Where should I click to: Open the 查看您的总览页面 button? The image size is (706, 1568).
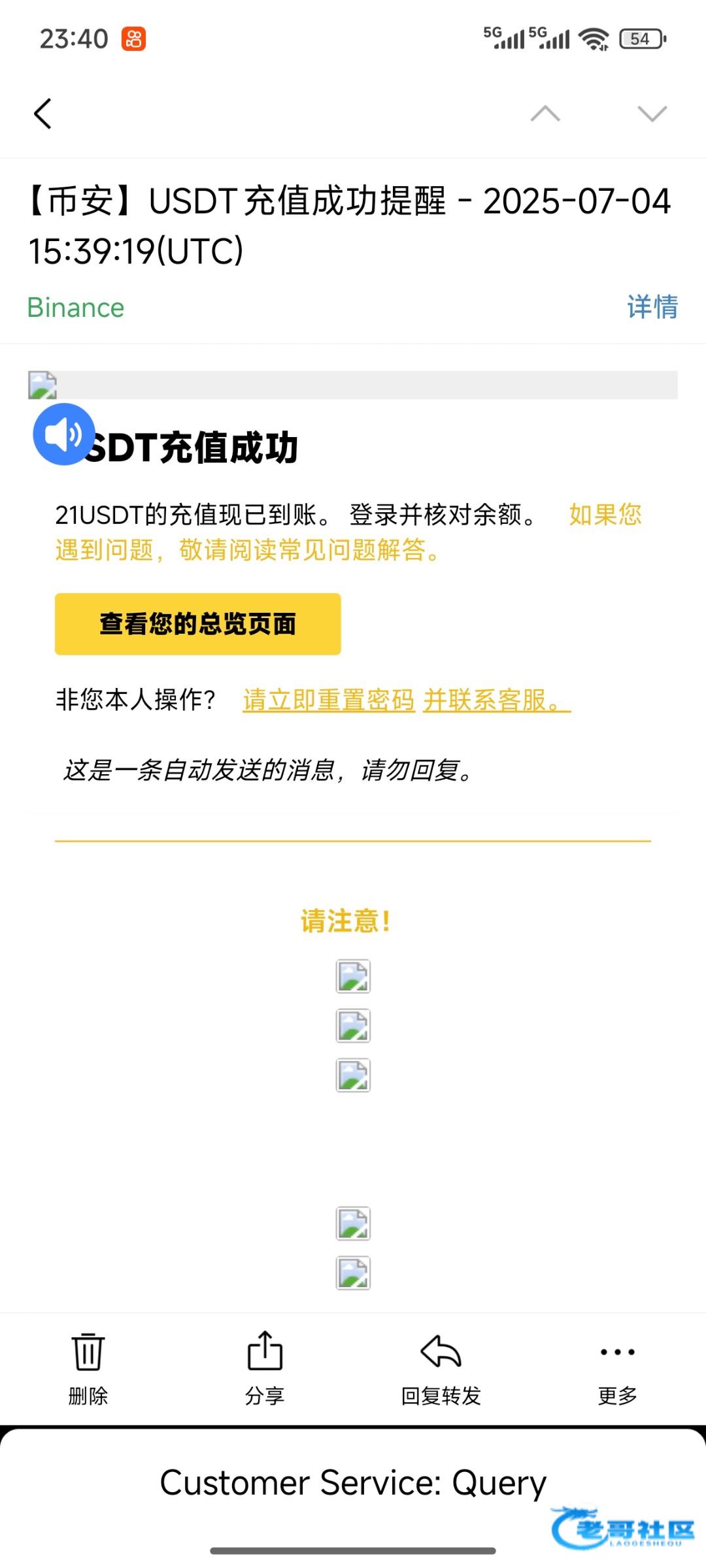point(197,624)
